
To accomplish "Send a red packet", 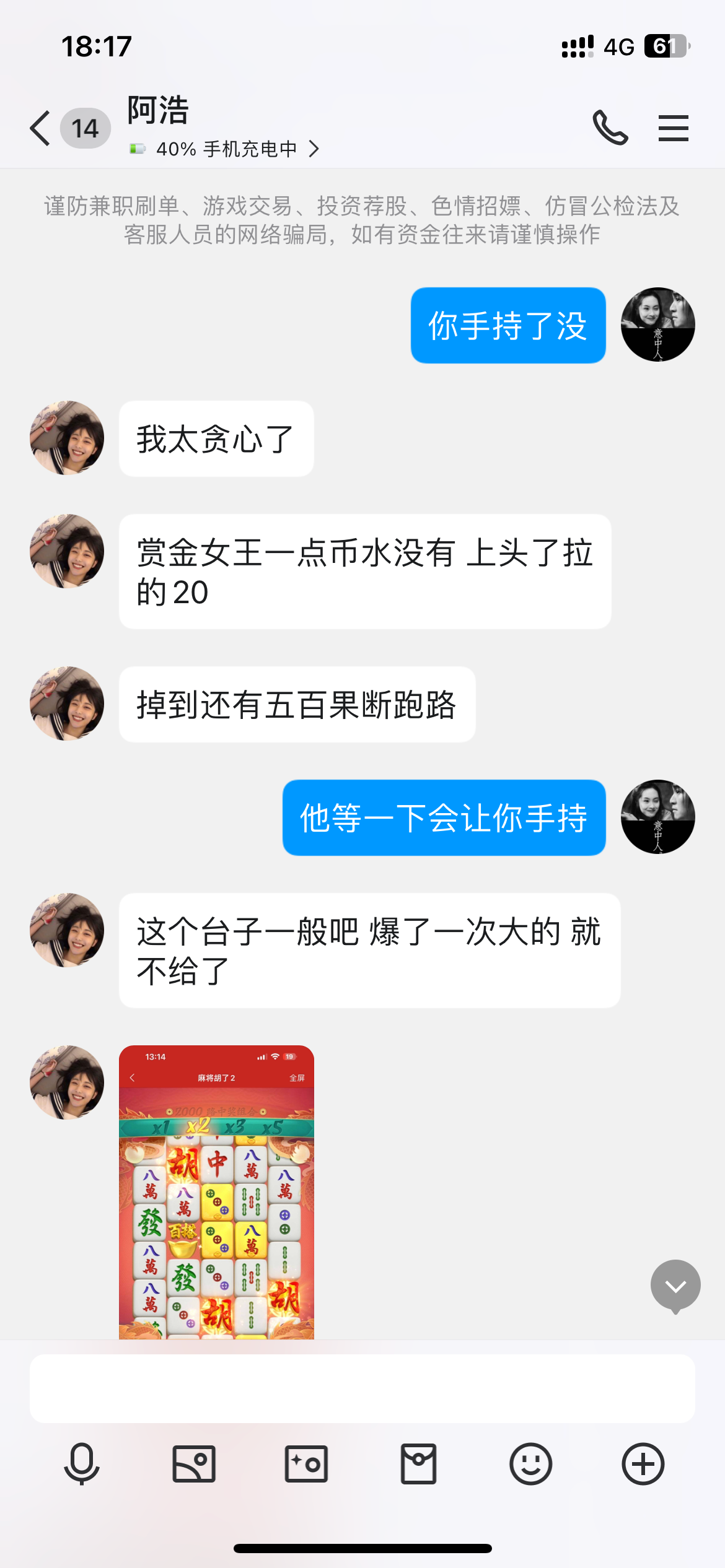I will [418, 1464].
